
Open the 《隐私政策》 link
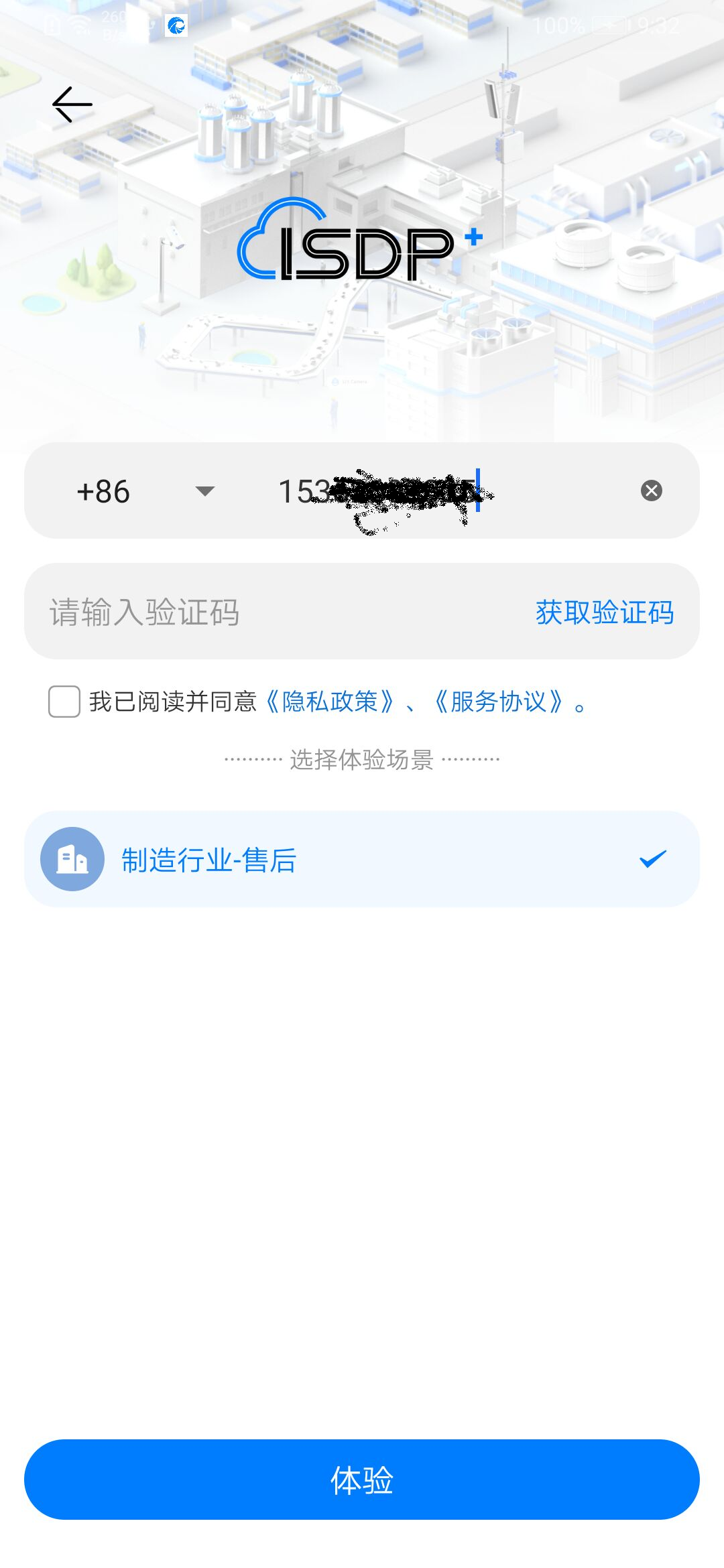pos(329,702)
